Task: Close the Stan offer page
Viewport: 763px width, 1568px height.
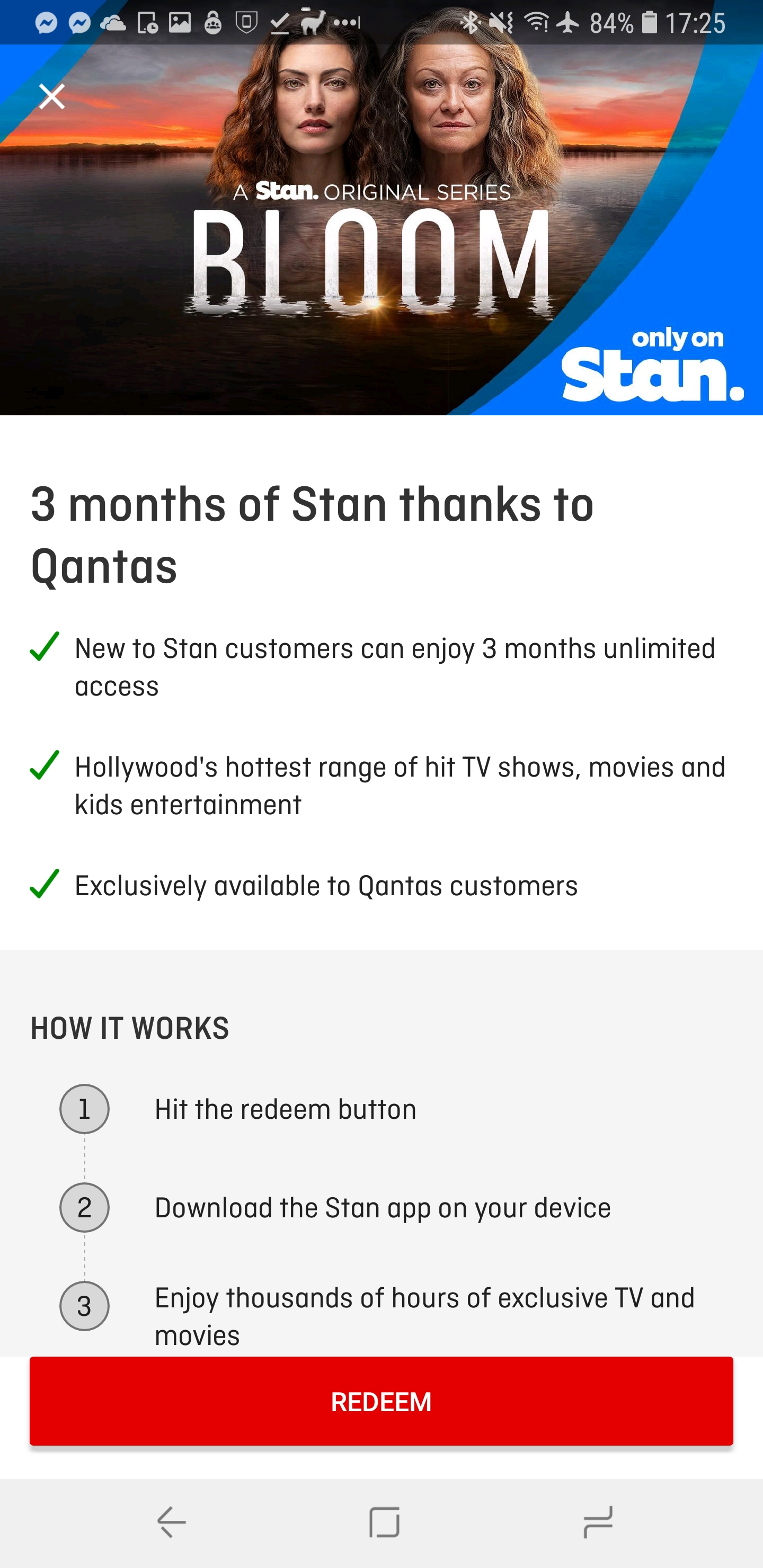Action: [52, 96]
